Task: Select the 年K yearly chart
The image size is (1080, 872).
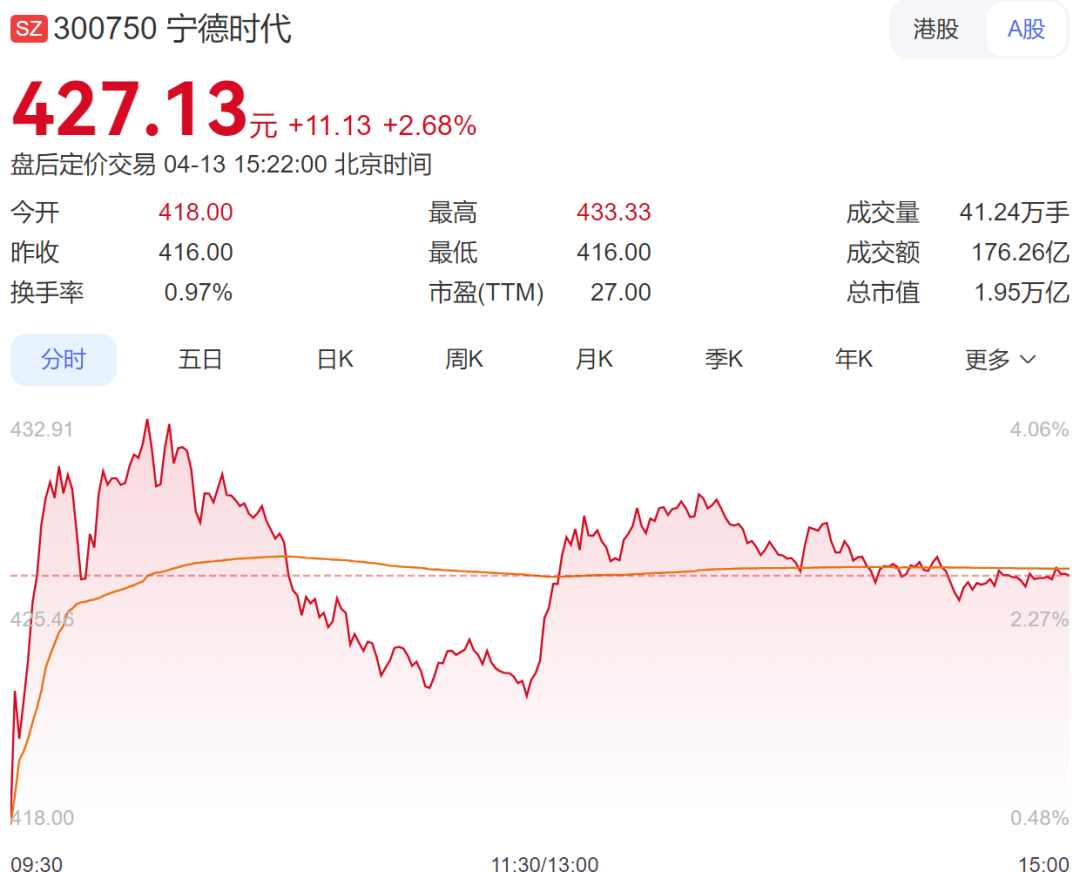Action: coord(854,360)
